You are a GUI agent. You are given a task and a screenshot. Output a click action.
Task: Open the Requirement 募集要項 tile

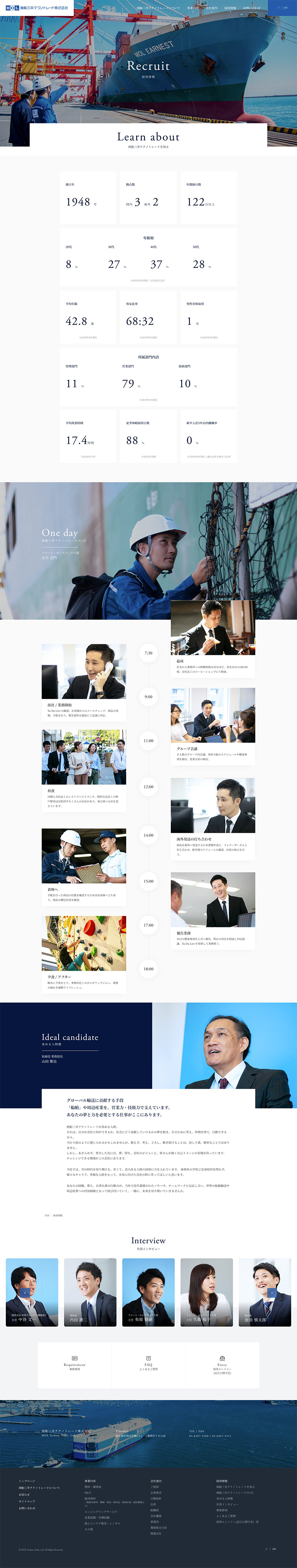(x=75, y=1364)
